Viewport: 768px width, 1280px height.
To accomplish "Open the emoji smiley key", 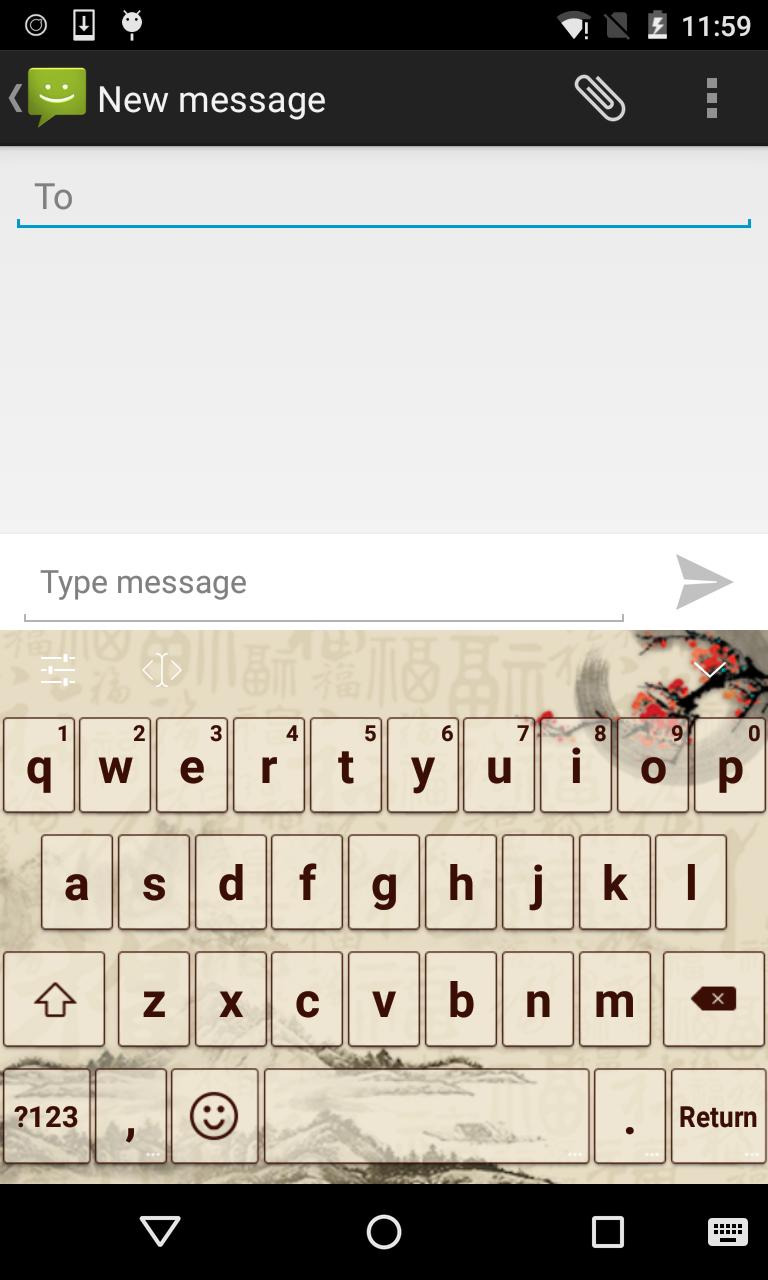I will 214,1116.
